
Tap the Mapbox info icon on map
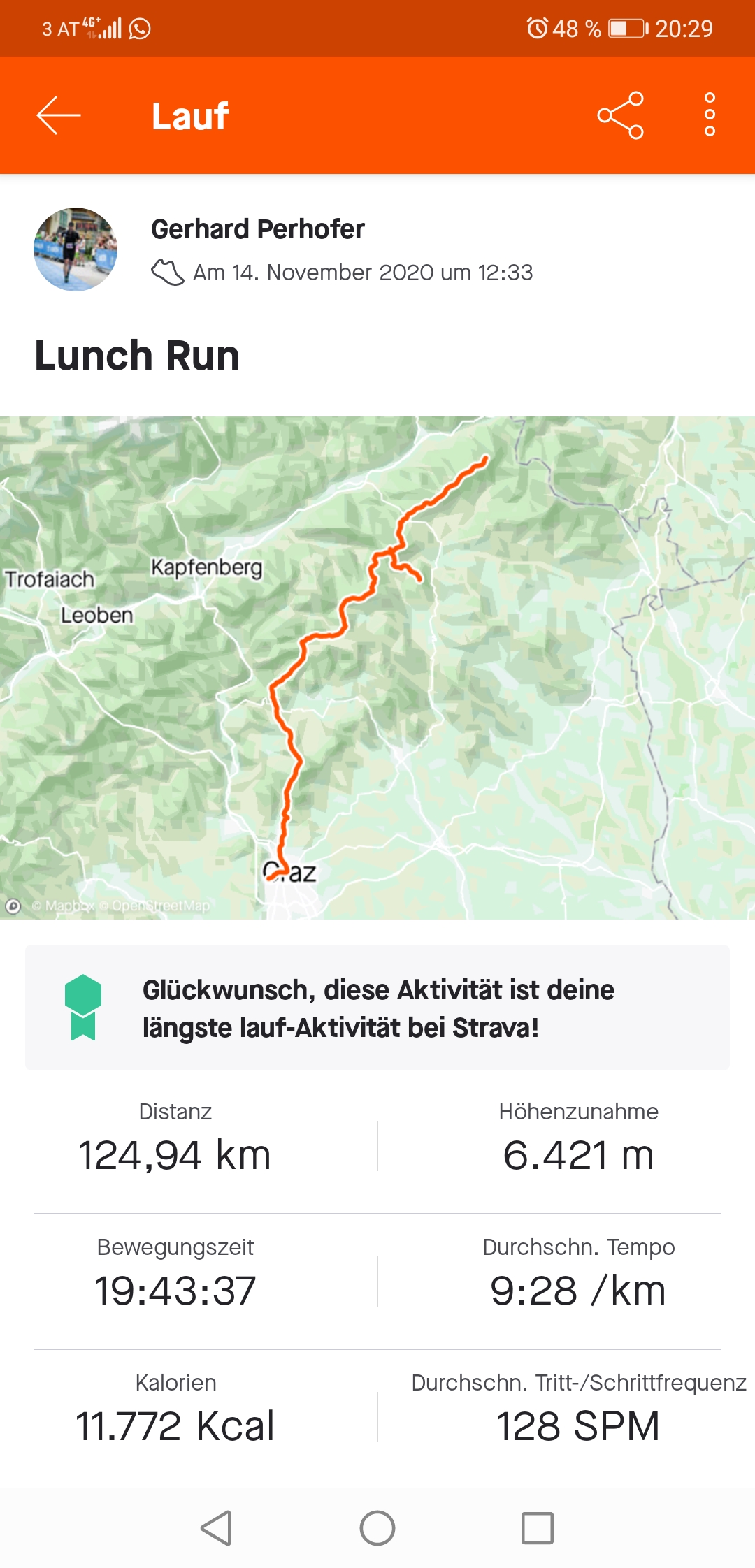point(13,906)
